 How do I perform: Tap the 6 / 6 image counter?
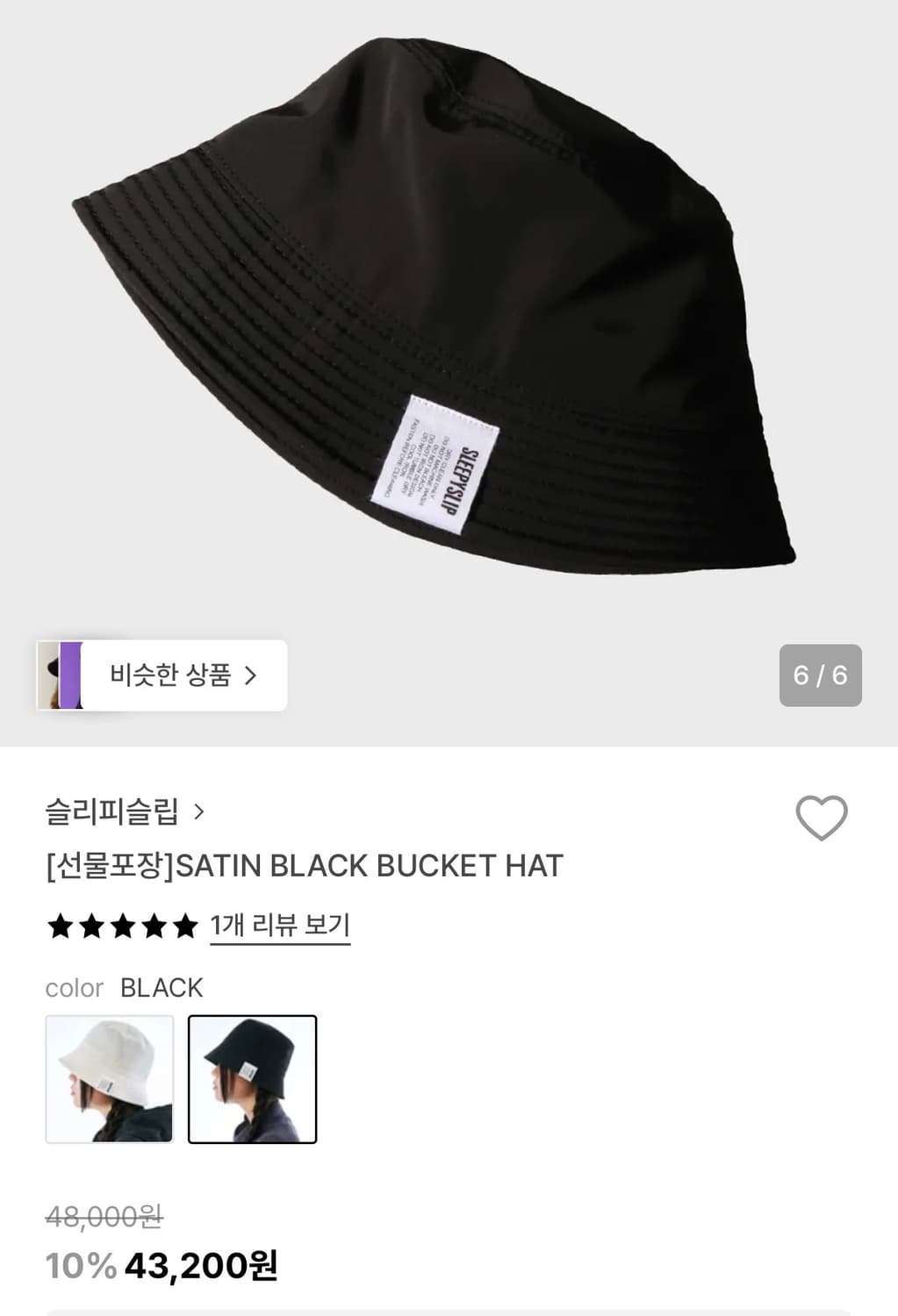(x=819, y=675)
